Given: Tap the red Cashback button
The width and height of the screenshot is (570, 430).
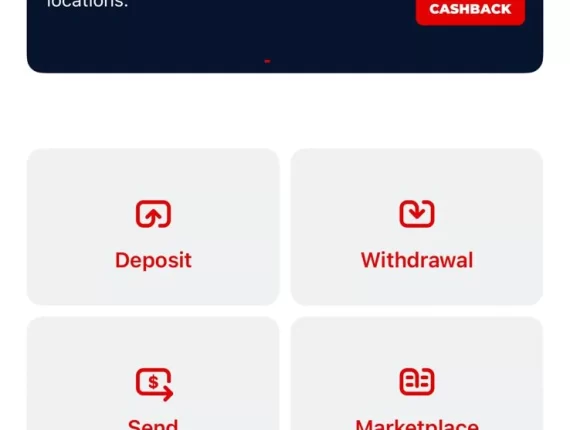Looking at the screenshot, I should coord(470,12).
